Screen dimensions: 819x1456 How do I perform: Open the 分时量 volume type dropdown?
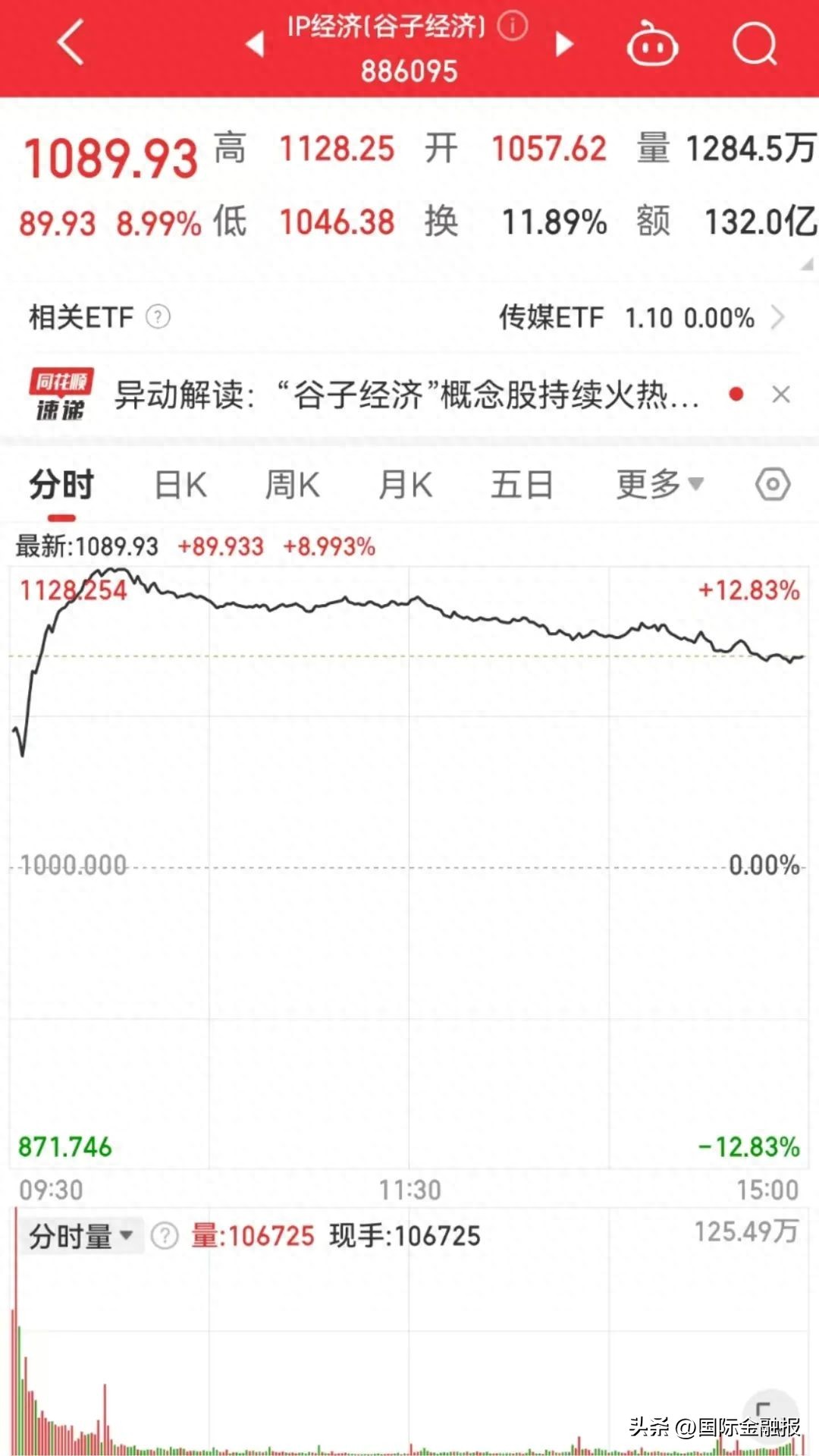pos(80,1234)
